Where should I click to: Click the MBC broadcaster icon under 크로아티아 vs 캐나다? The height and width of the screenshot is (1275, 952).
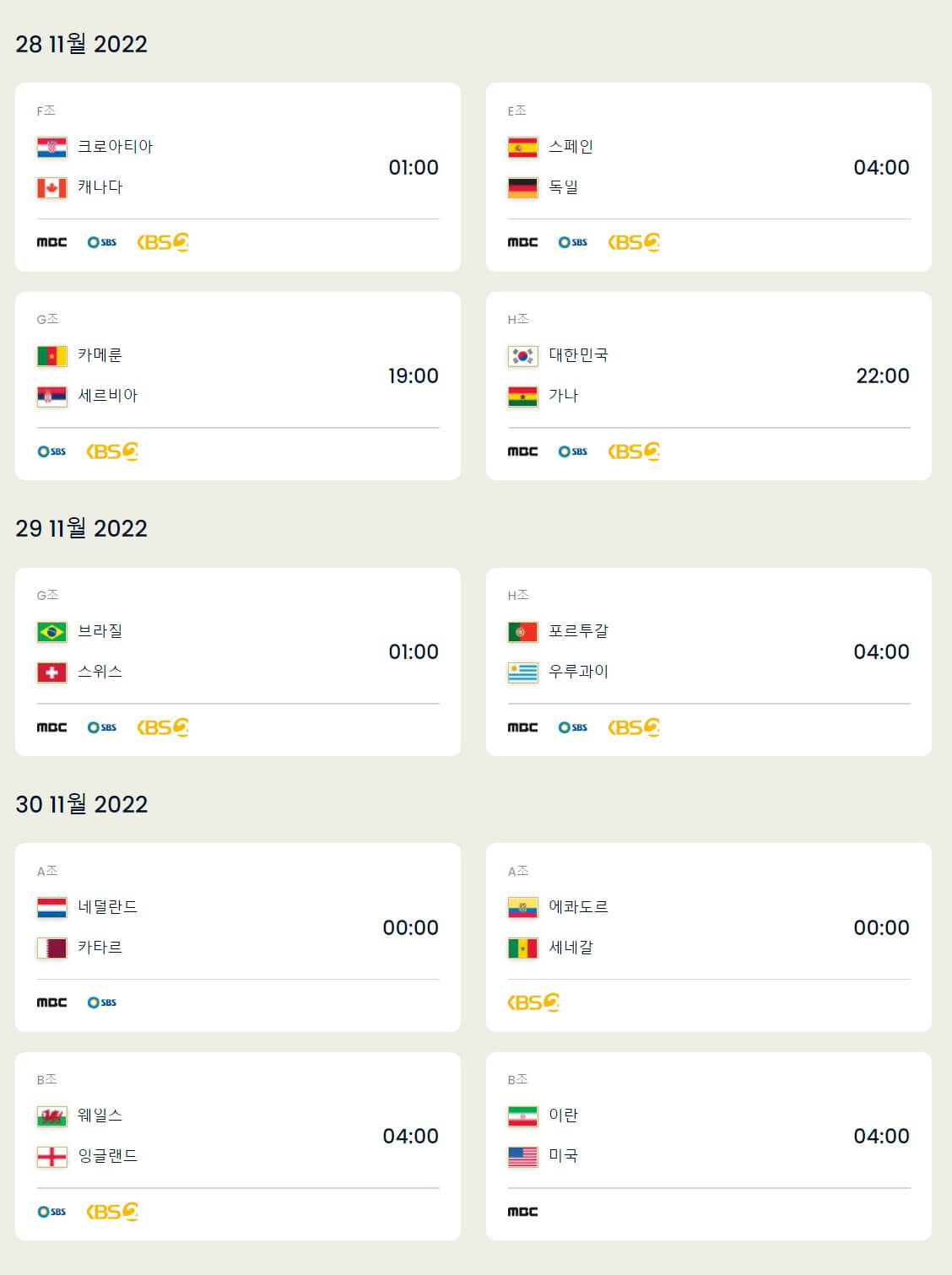(x=51, y=241)
